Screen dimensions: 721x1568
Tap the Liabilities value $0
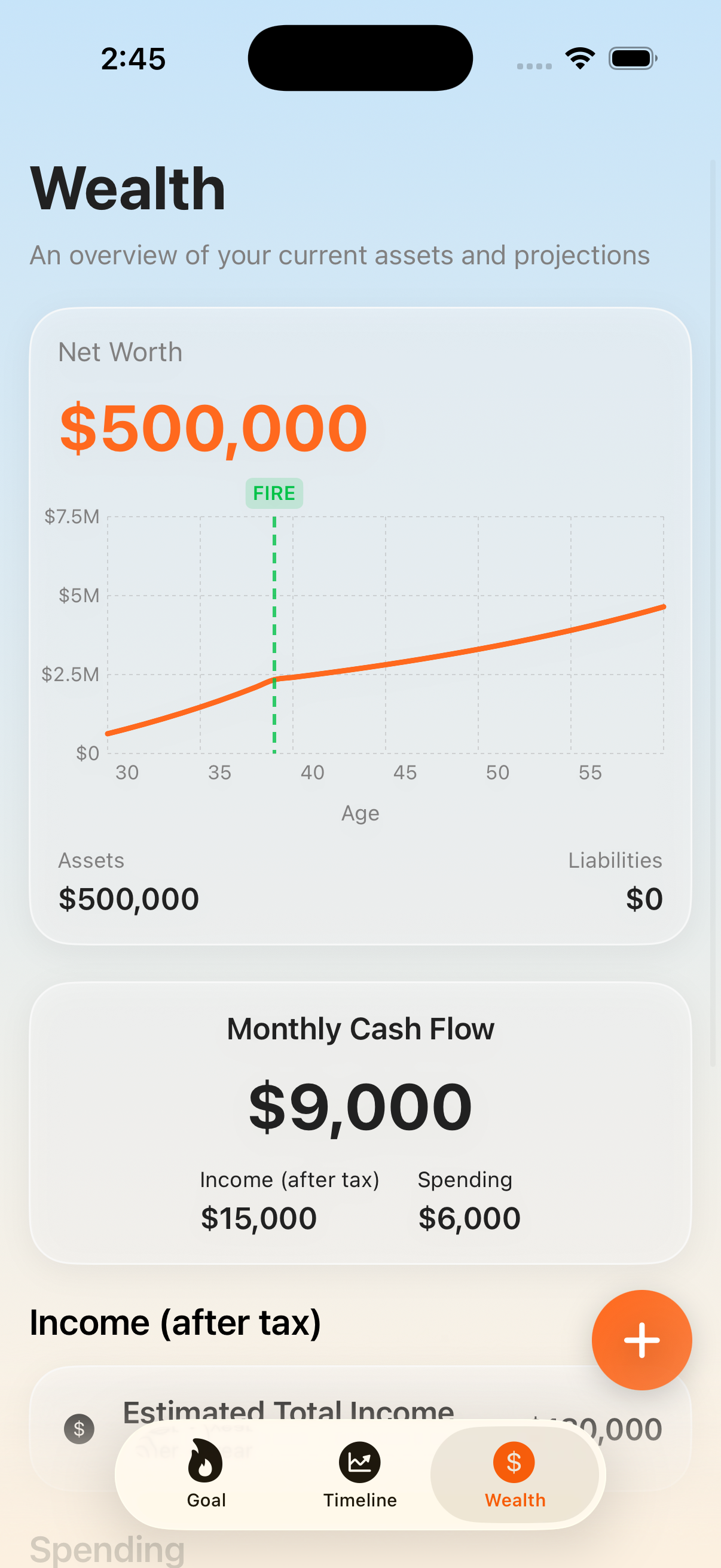[x=645, y=898]
